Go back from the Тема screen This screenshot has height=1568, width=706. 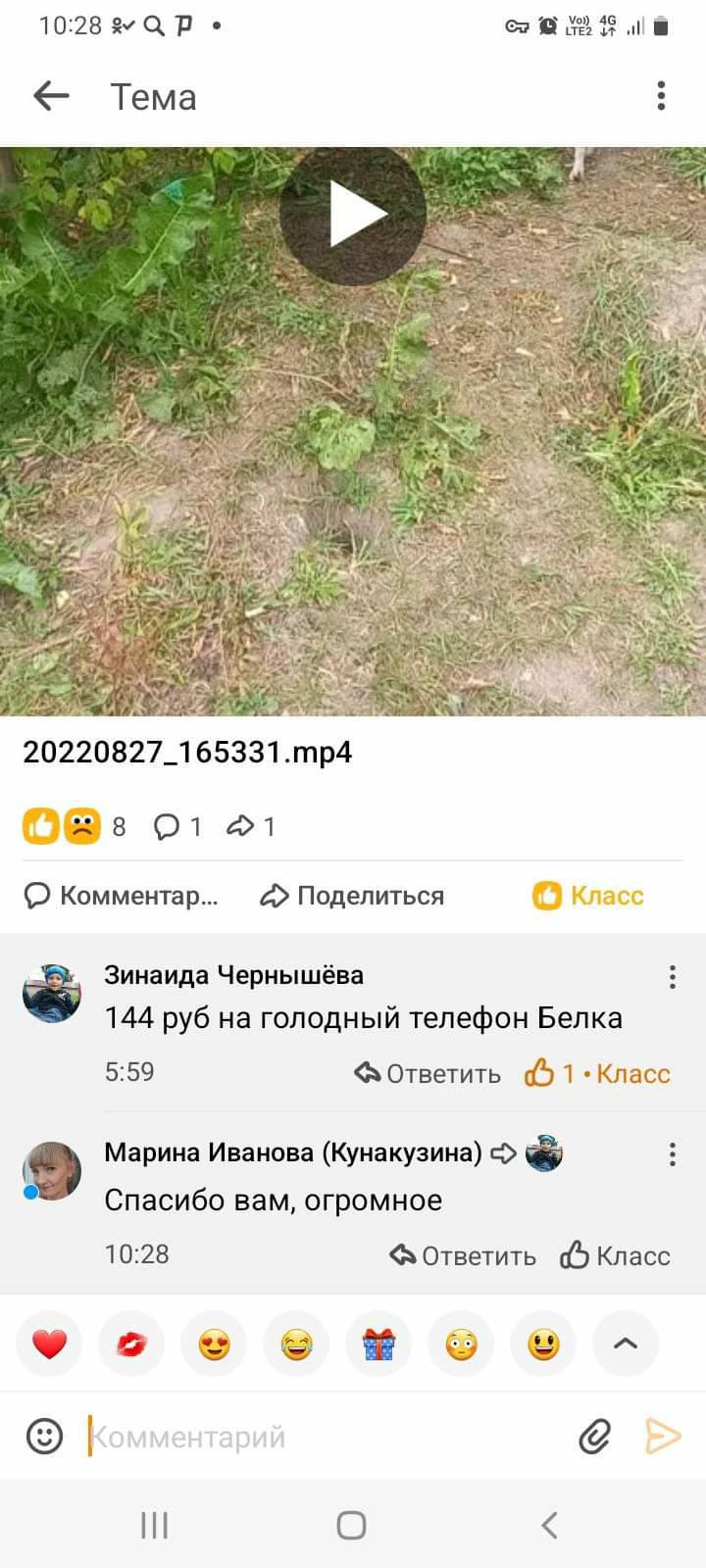pos(51,96)
